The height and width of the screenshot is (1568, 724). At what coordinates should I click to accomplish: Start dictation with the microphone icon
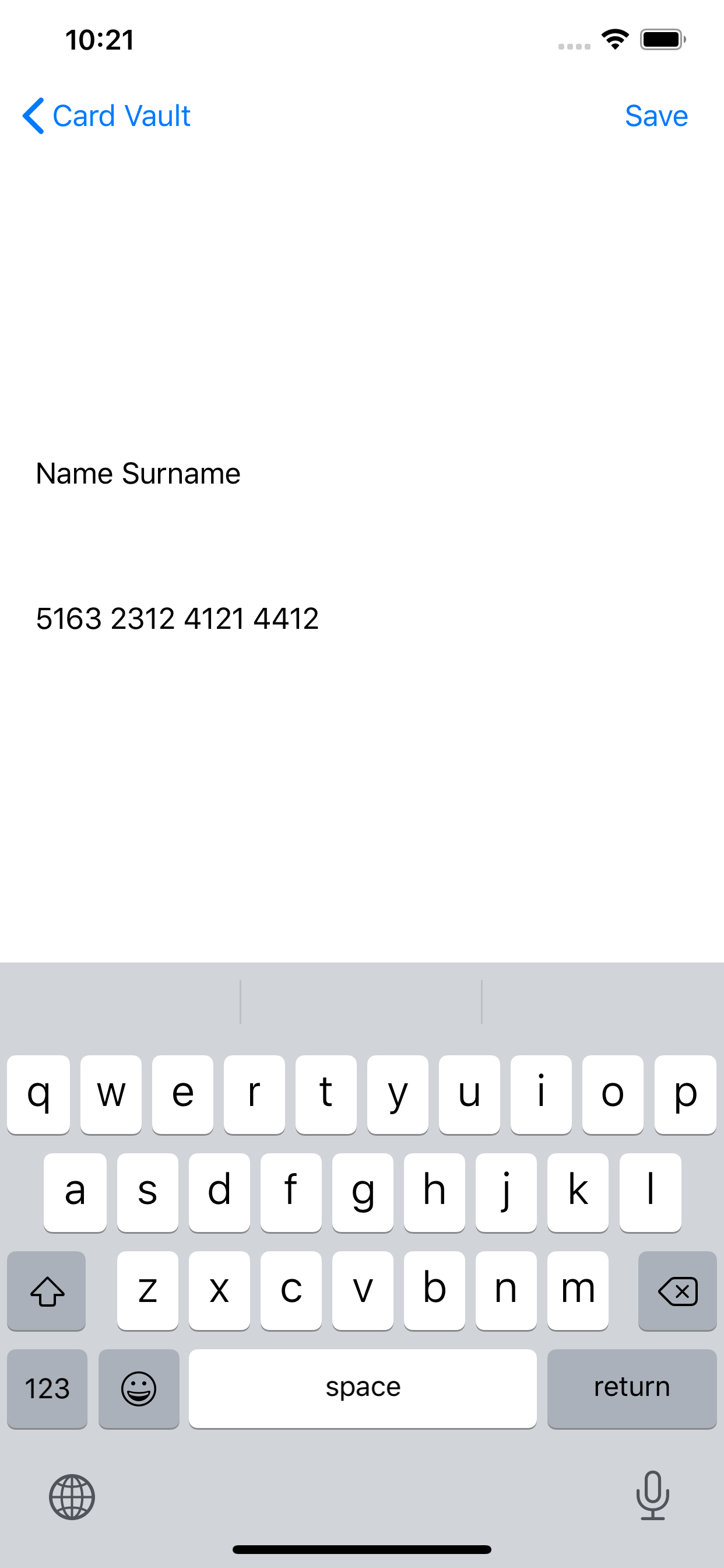[x=653, y=1496]
